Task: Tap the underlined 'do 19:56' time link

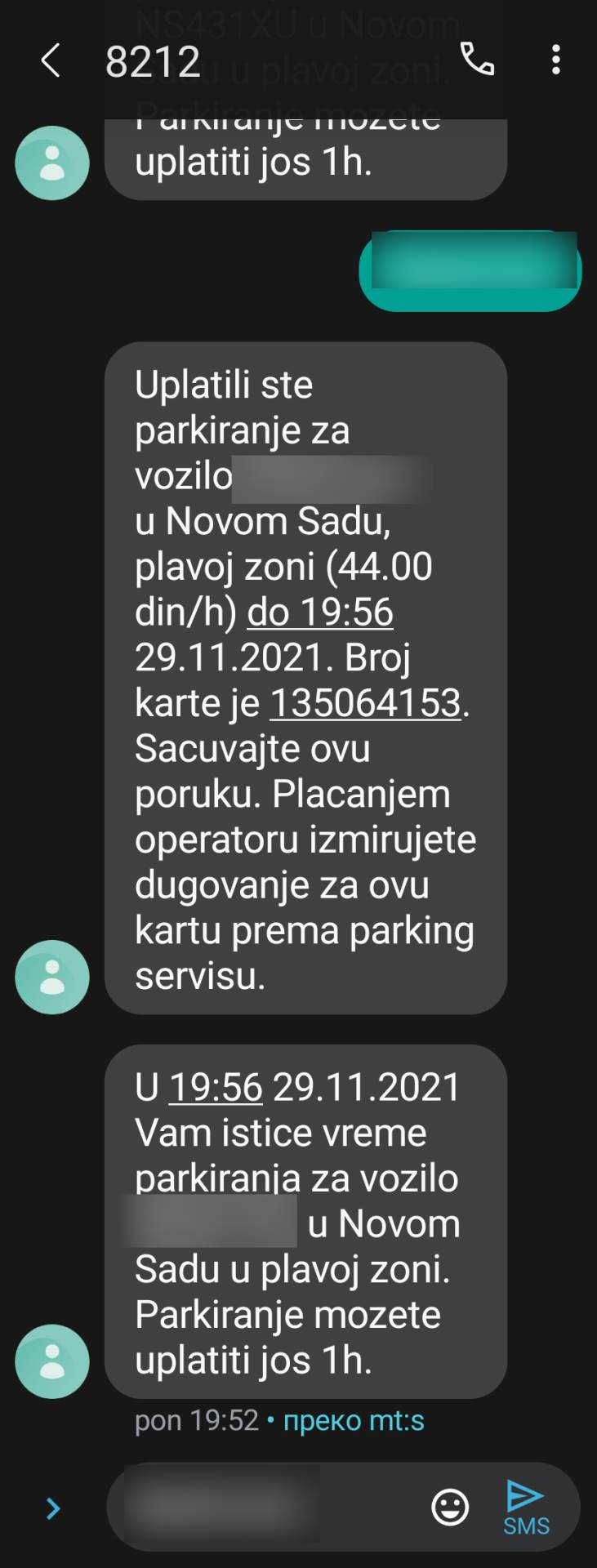Action: pyautogui.click(x=320, y=612)
